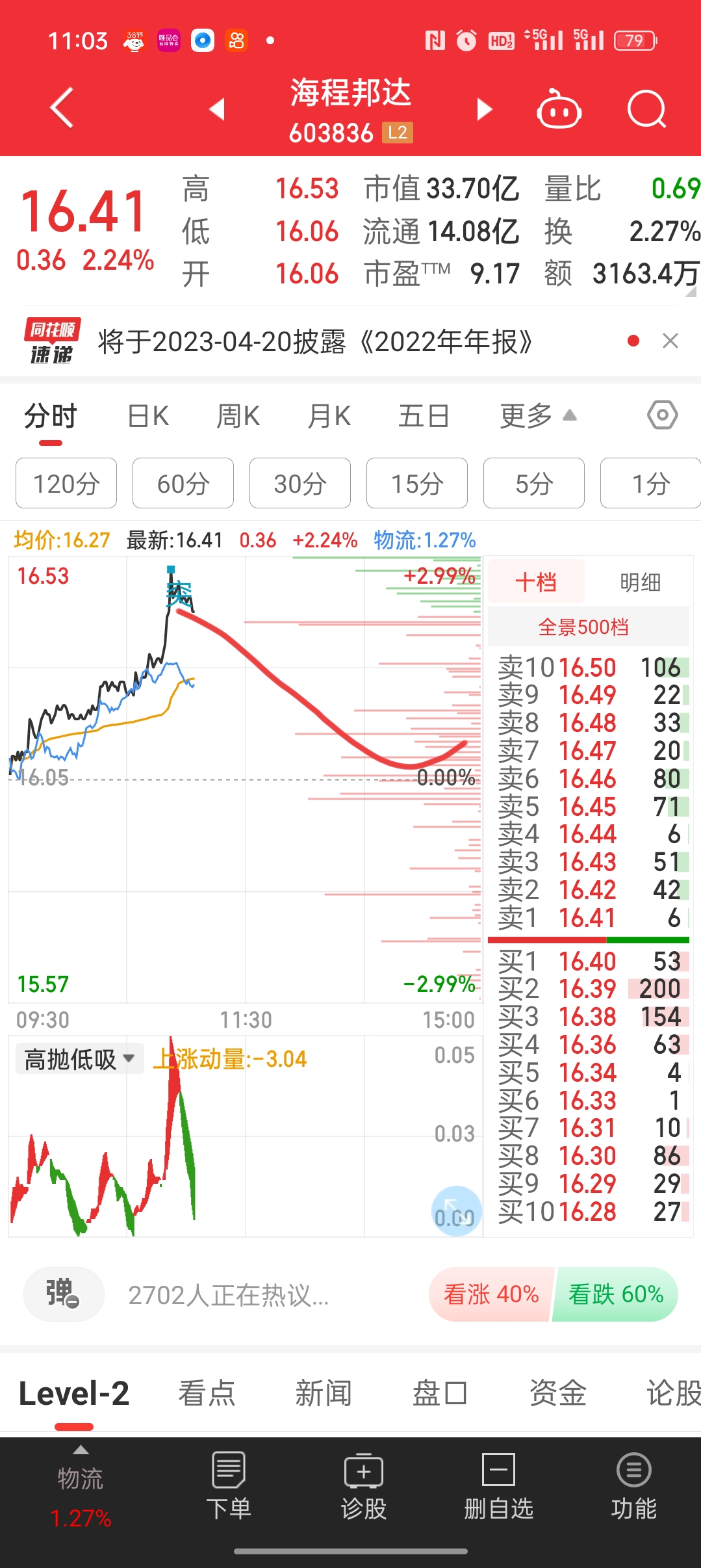
Task: Open chart settings with the gear icon
Action: (661, 415)
